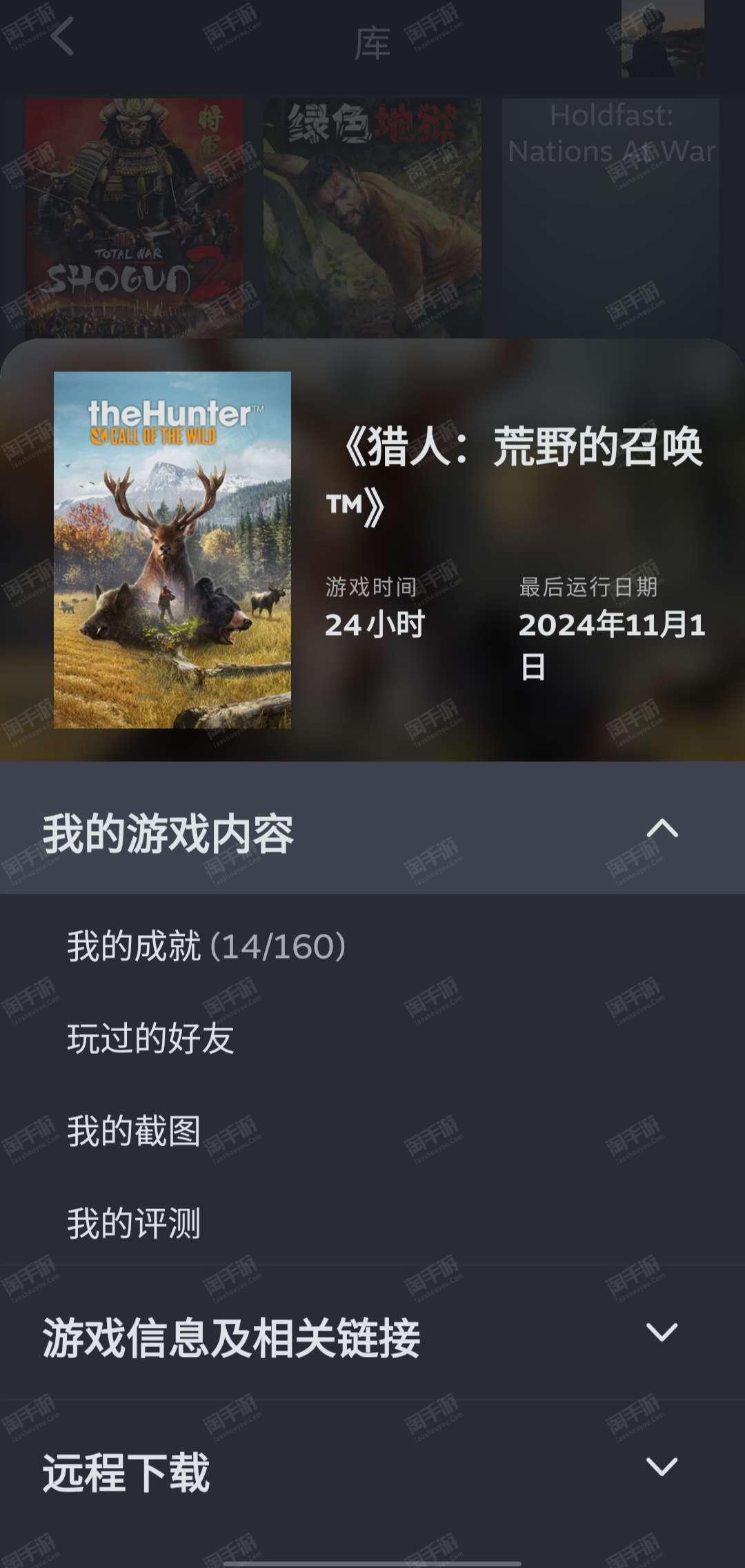Open the Holdfast: Nations At War tile

pos(610,218)
